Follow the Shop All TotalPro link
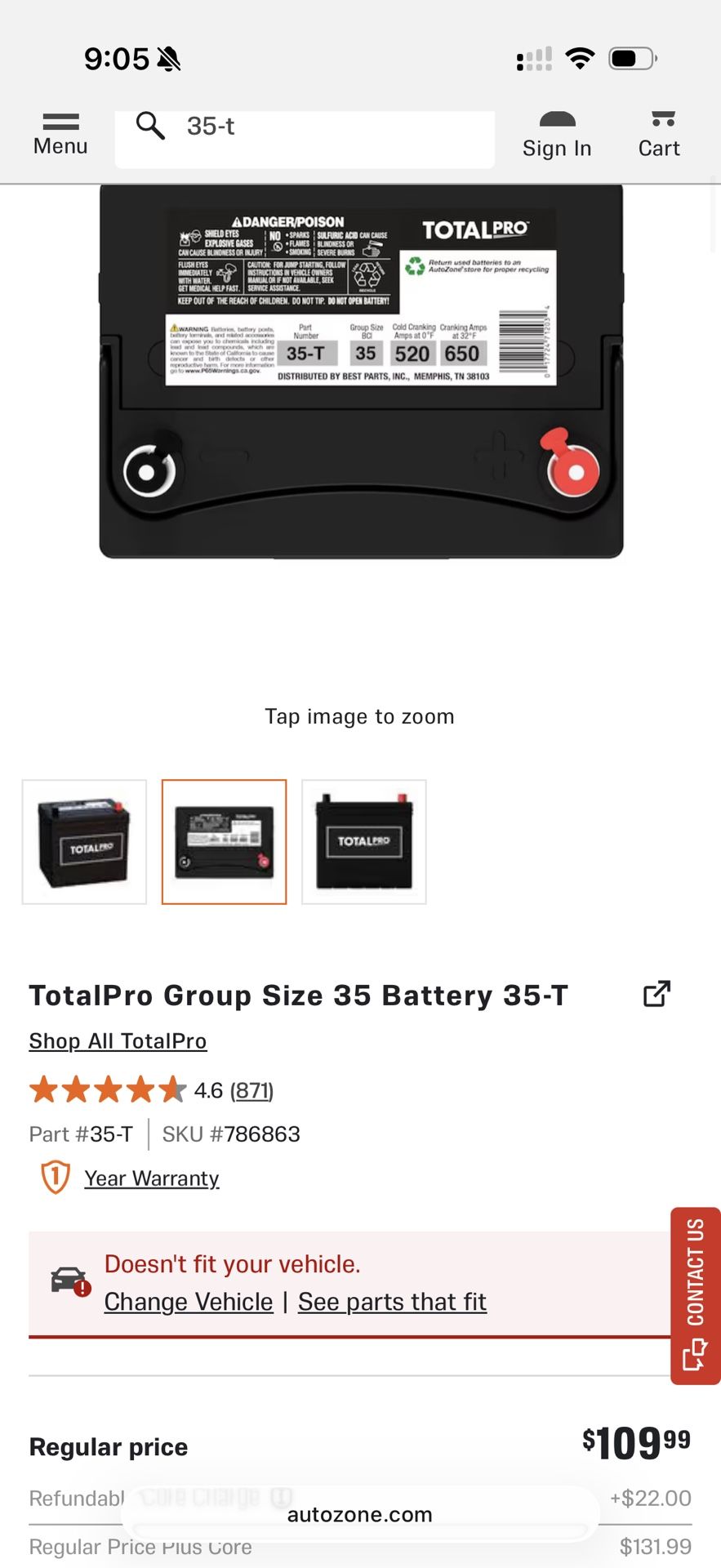This screenshot has height=1568, width=721. [118, 1040]
